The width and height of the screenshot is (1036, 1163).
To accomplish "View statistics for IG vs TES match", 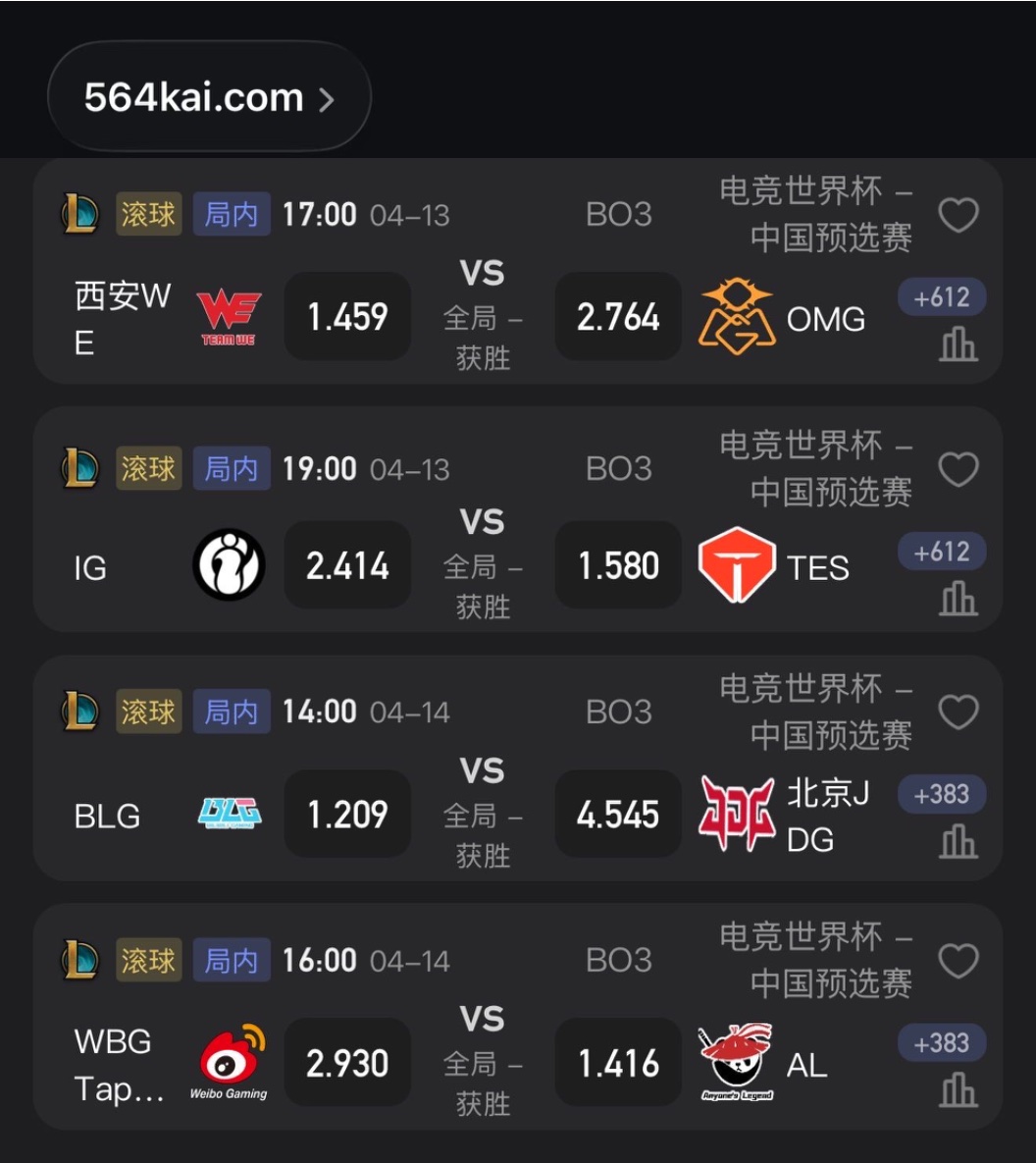I will 958,598.
